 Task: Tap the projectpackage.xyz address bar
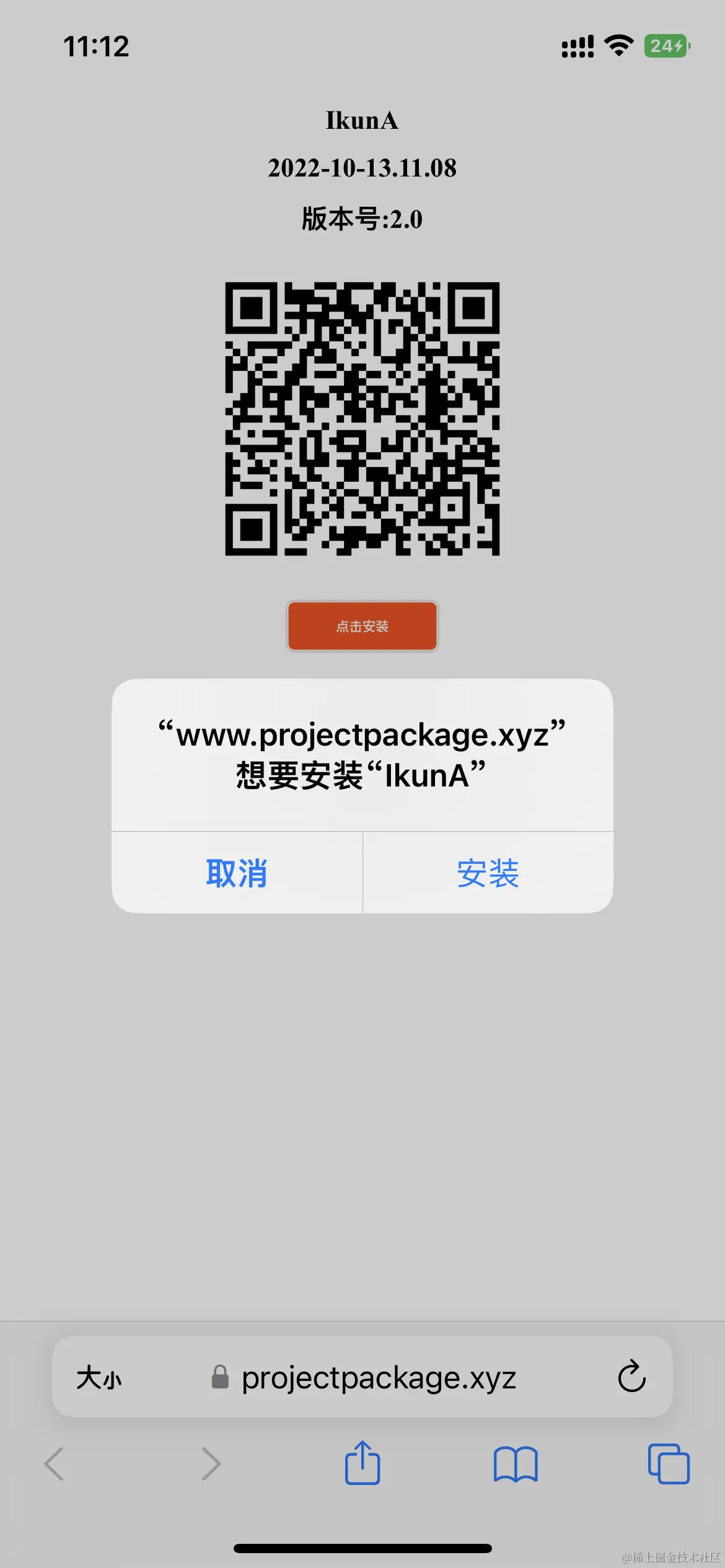(378, 1379)
